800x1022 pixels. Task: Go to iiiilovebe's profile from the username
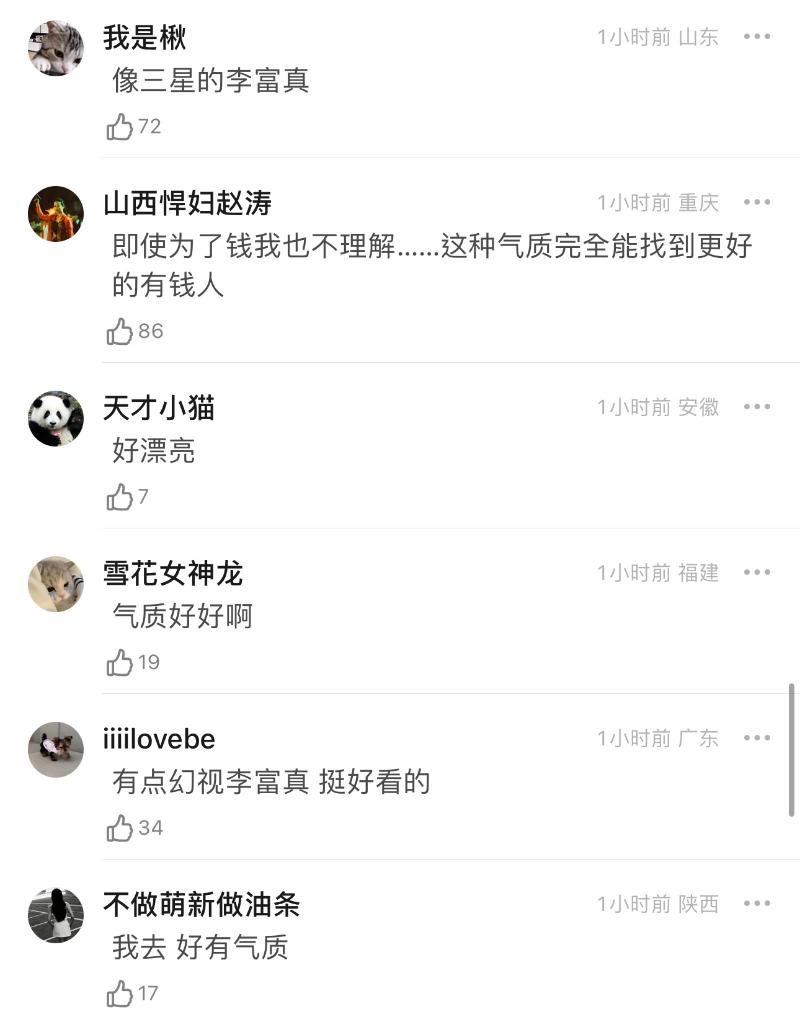(x=159, y=739)
